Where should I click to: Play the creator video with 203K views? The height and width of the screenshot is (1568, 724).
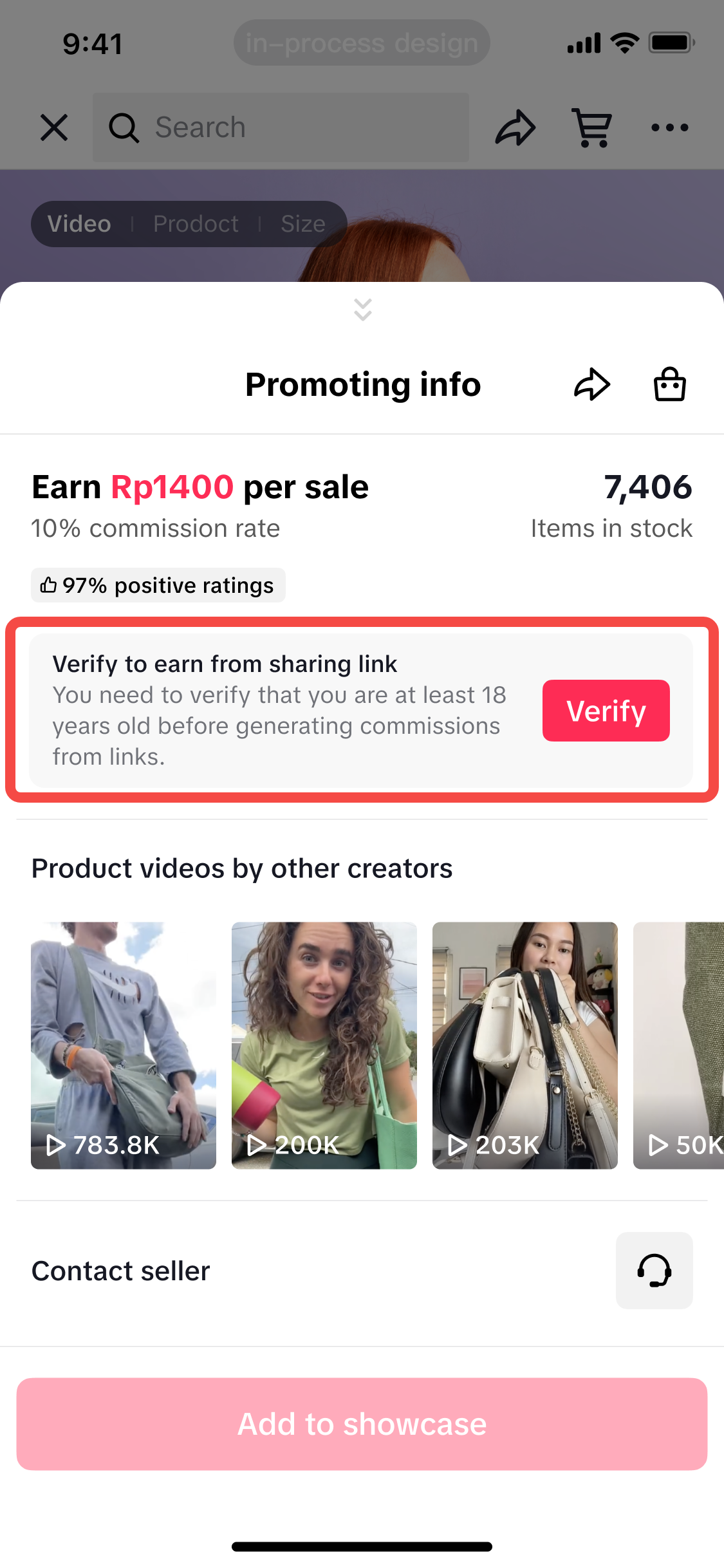point(525,1045)
